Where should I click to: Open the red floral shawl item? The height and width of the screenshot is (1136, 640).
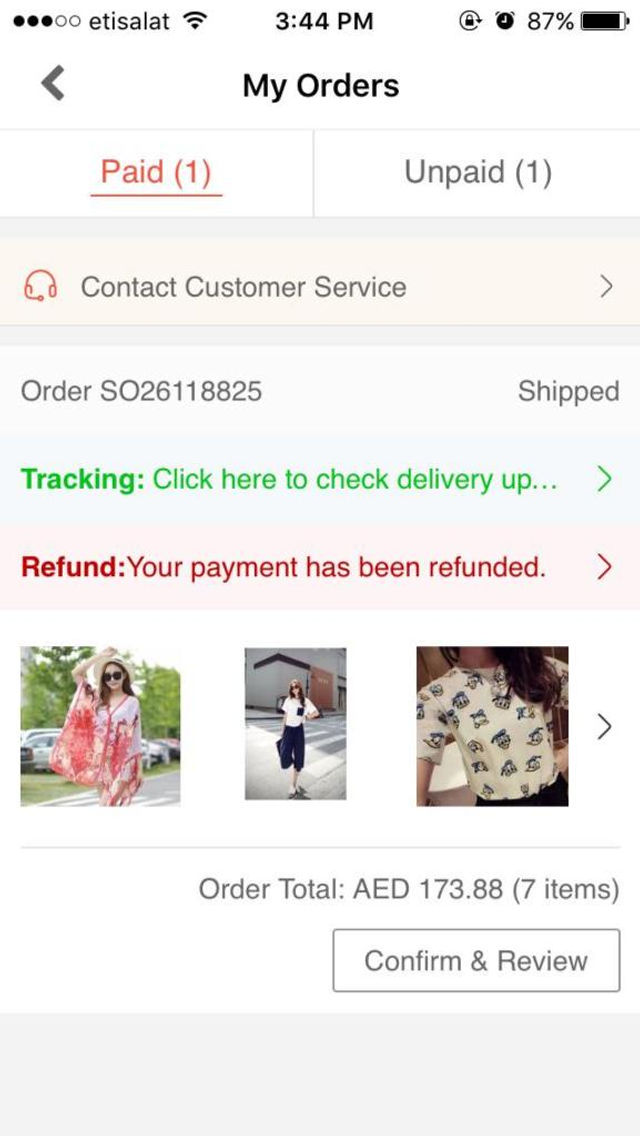(x=100, y=726)
